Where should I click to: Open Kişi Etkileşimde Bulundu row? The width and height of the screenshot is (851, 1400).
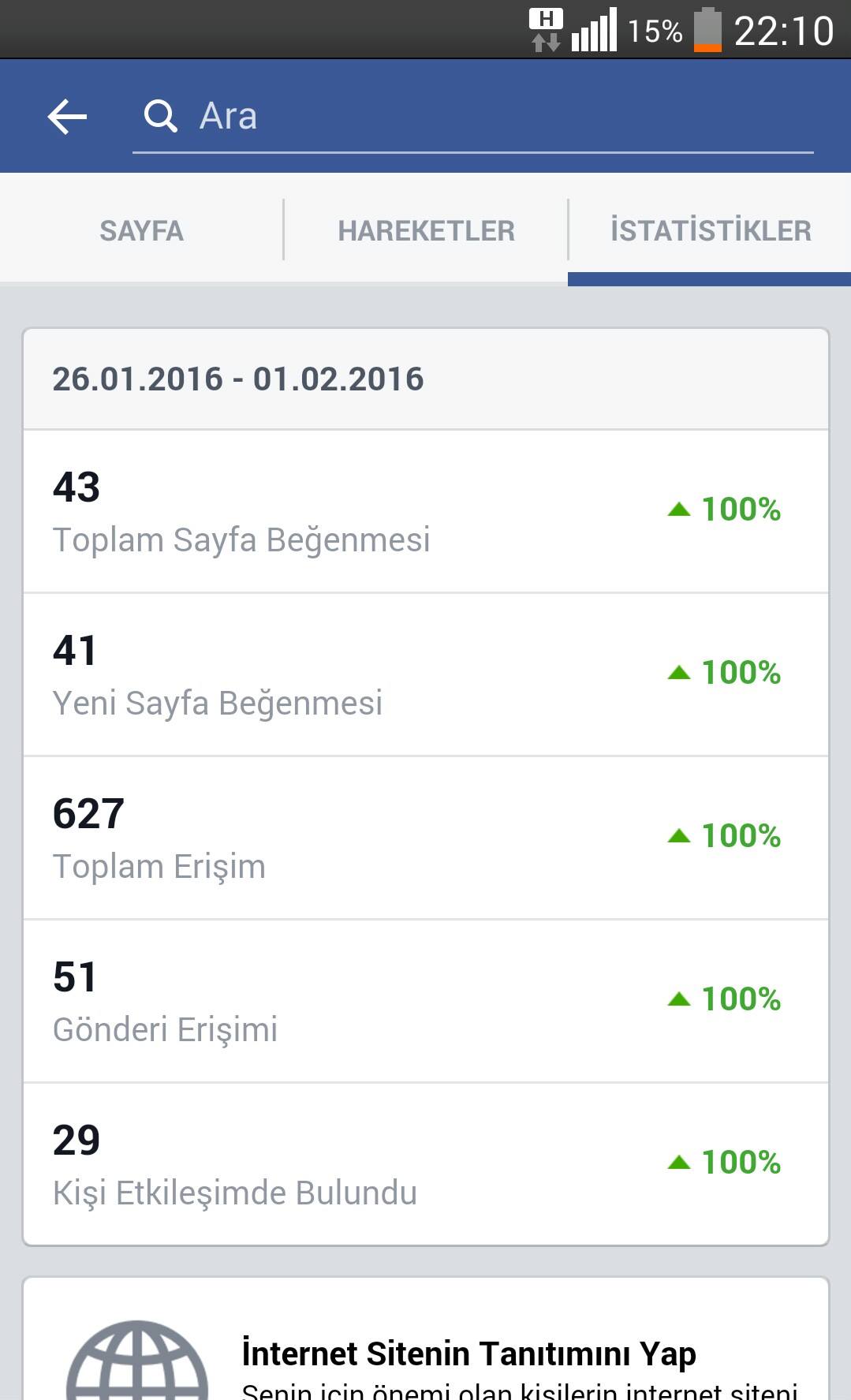pos(426,1164)
